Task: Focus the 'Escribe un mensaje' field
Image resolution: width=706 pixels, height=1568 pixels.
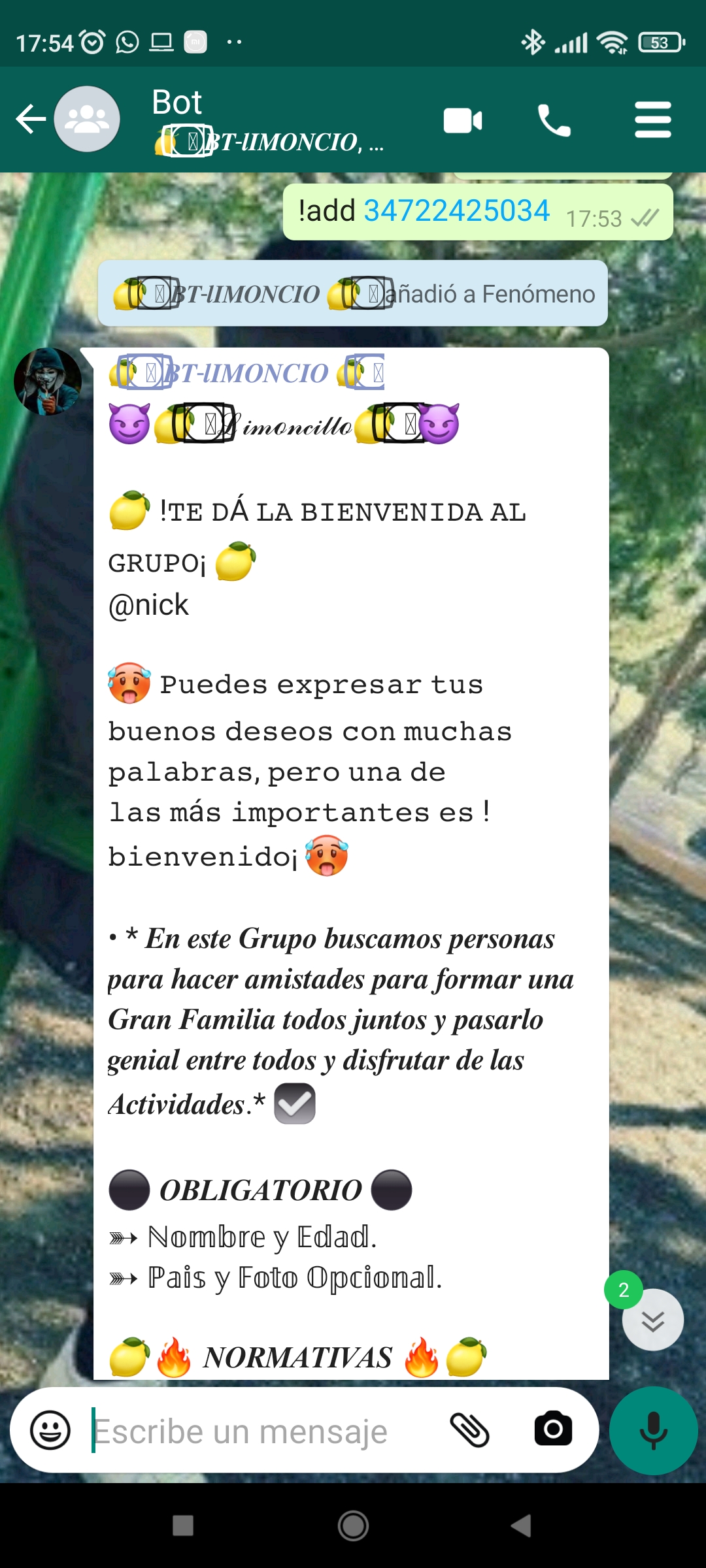Action: coord(261,1431)
